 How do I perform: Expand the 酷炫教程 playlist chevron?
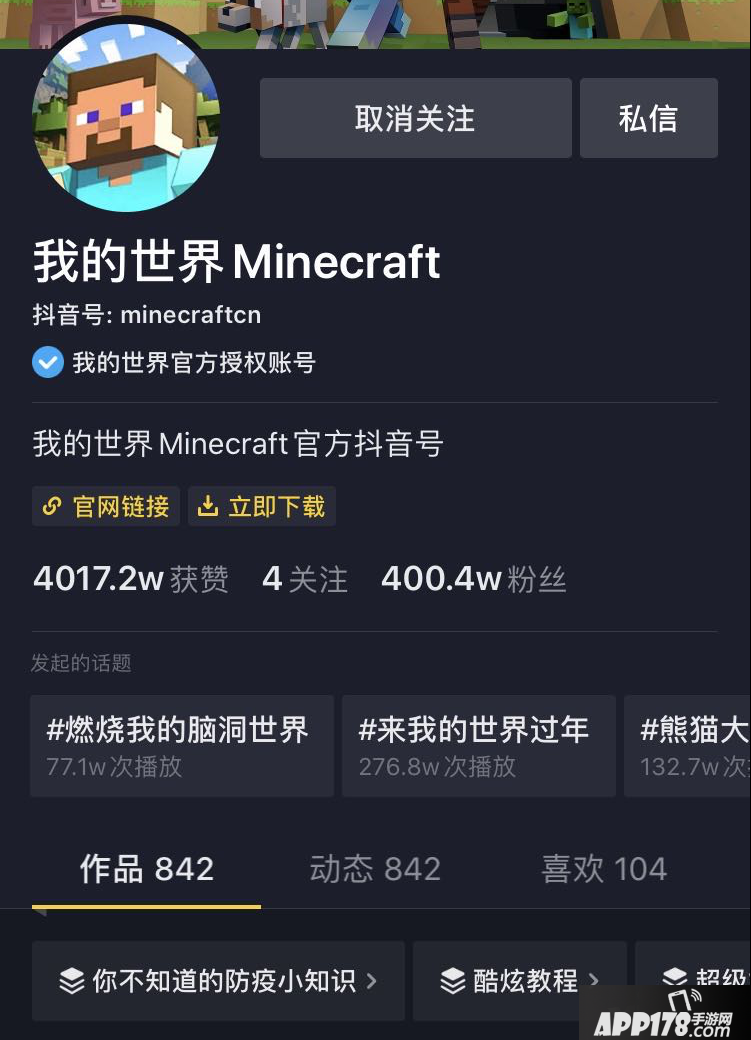pyautogui.click(x=593, y=981)
